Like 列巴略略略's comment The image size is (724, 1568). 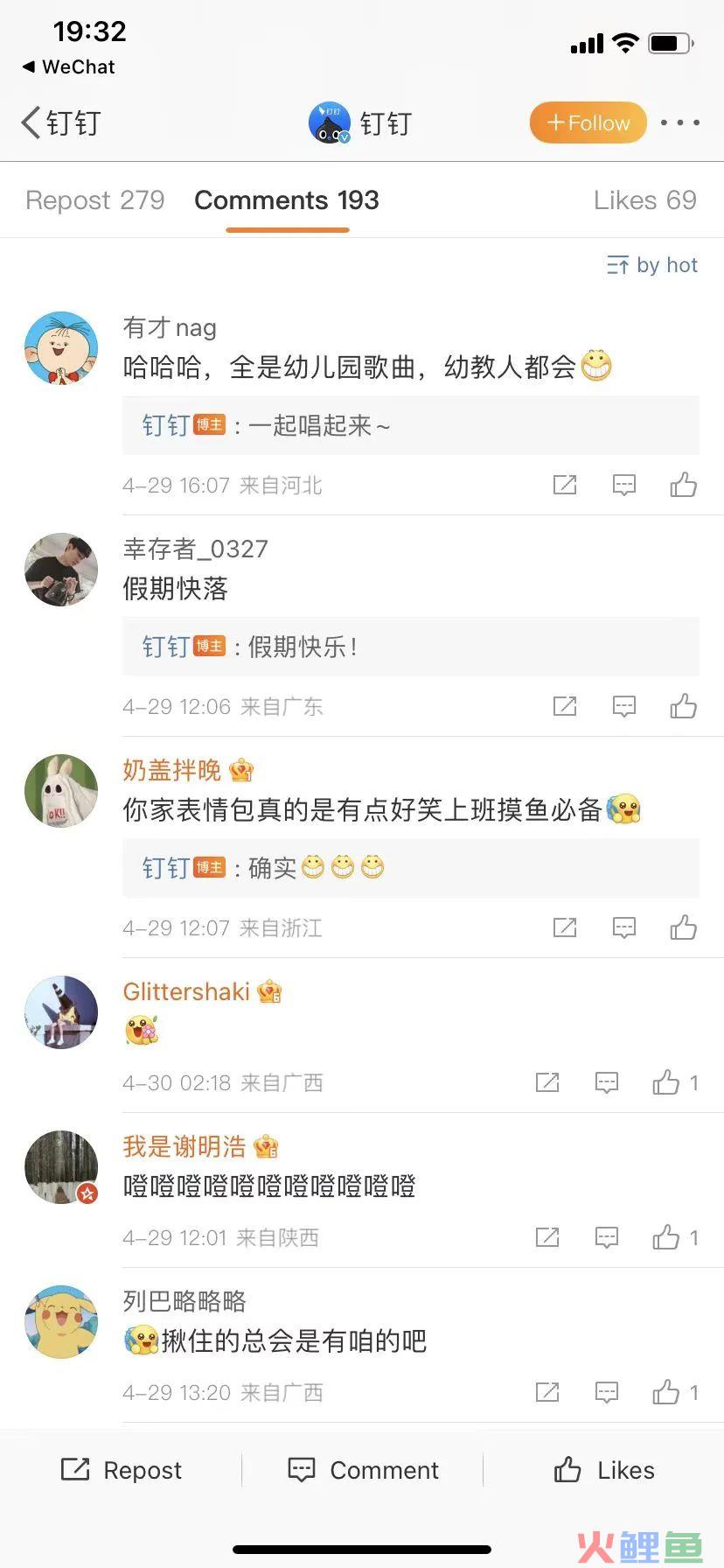pos(666,1392)
